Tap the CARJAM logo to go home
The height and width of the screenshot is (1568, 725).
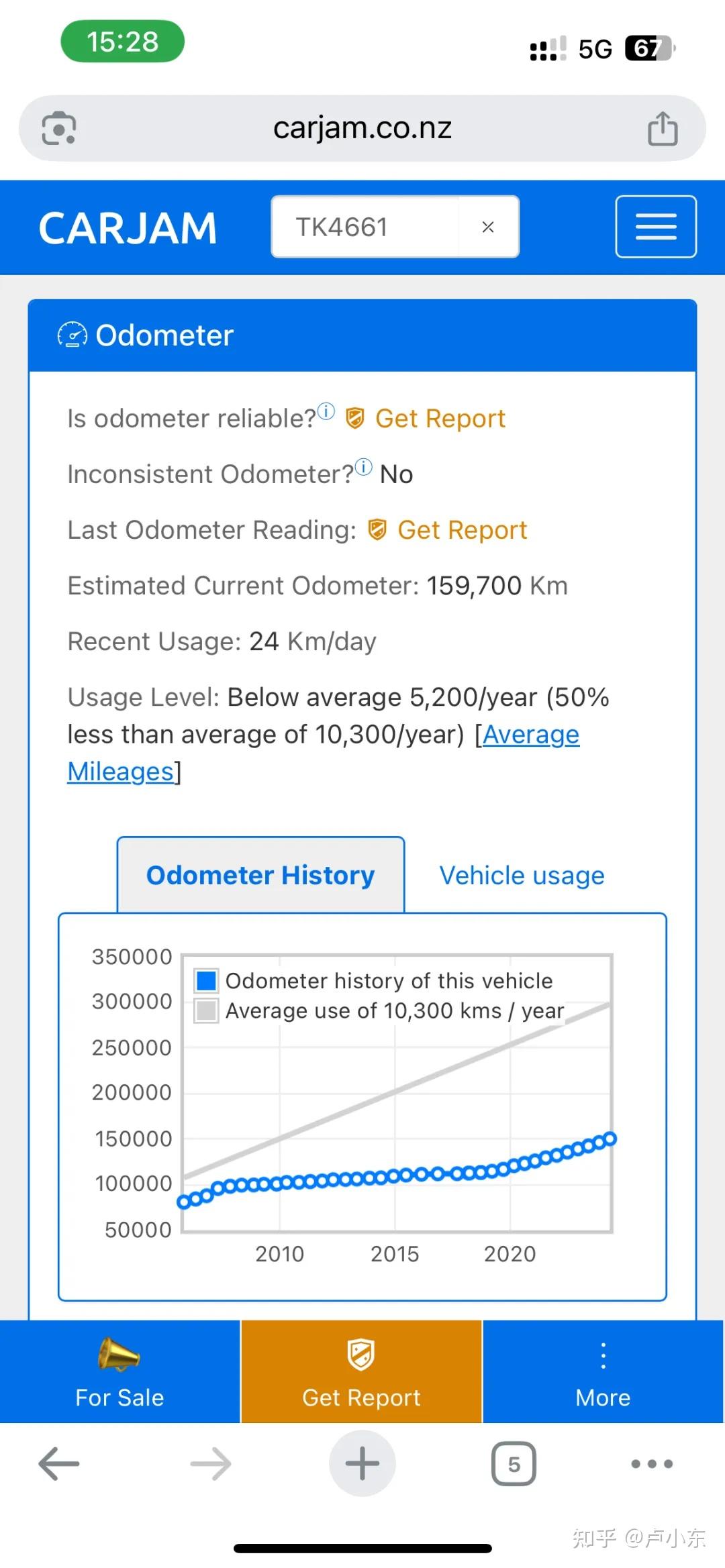tap(128, 228)
